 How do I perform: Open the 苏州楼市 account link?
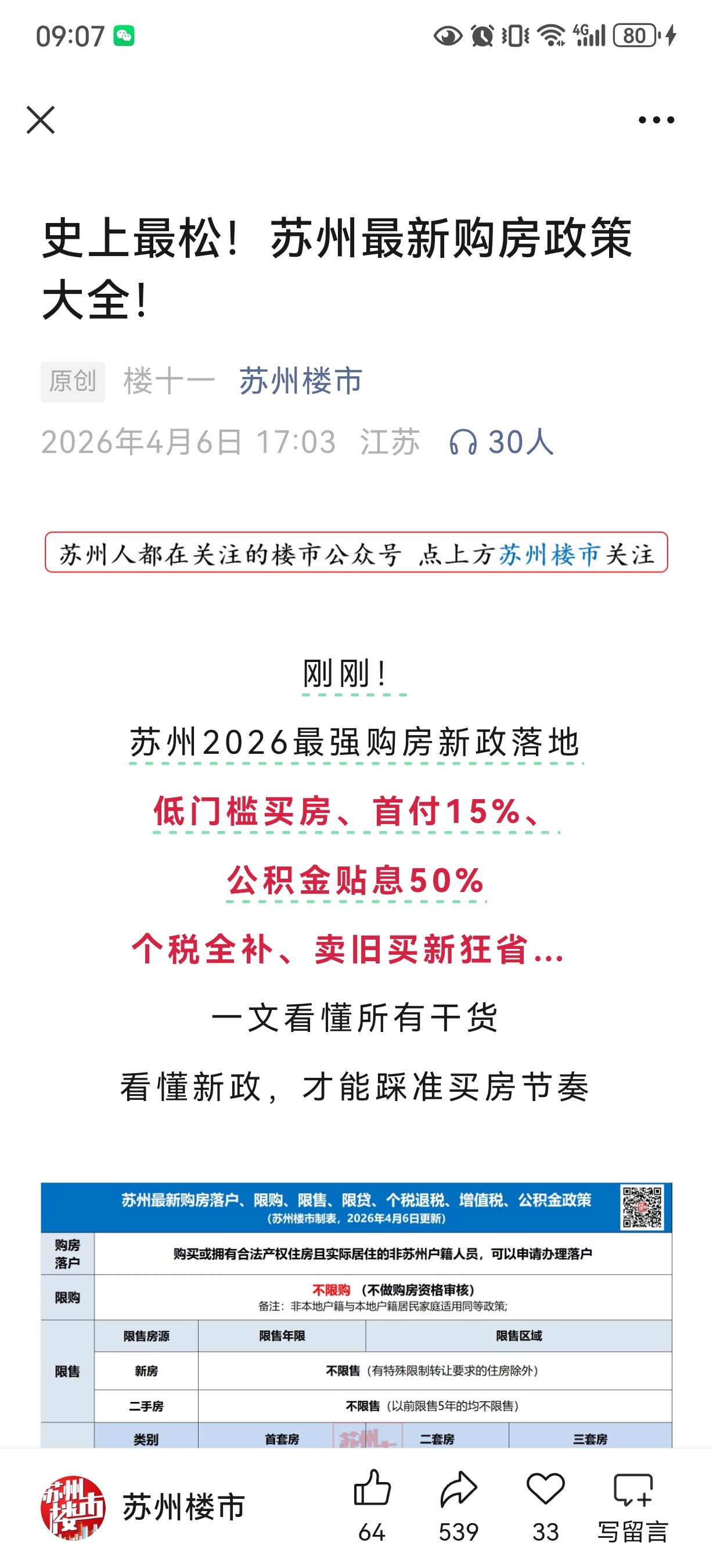[301, 382]
